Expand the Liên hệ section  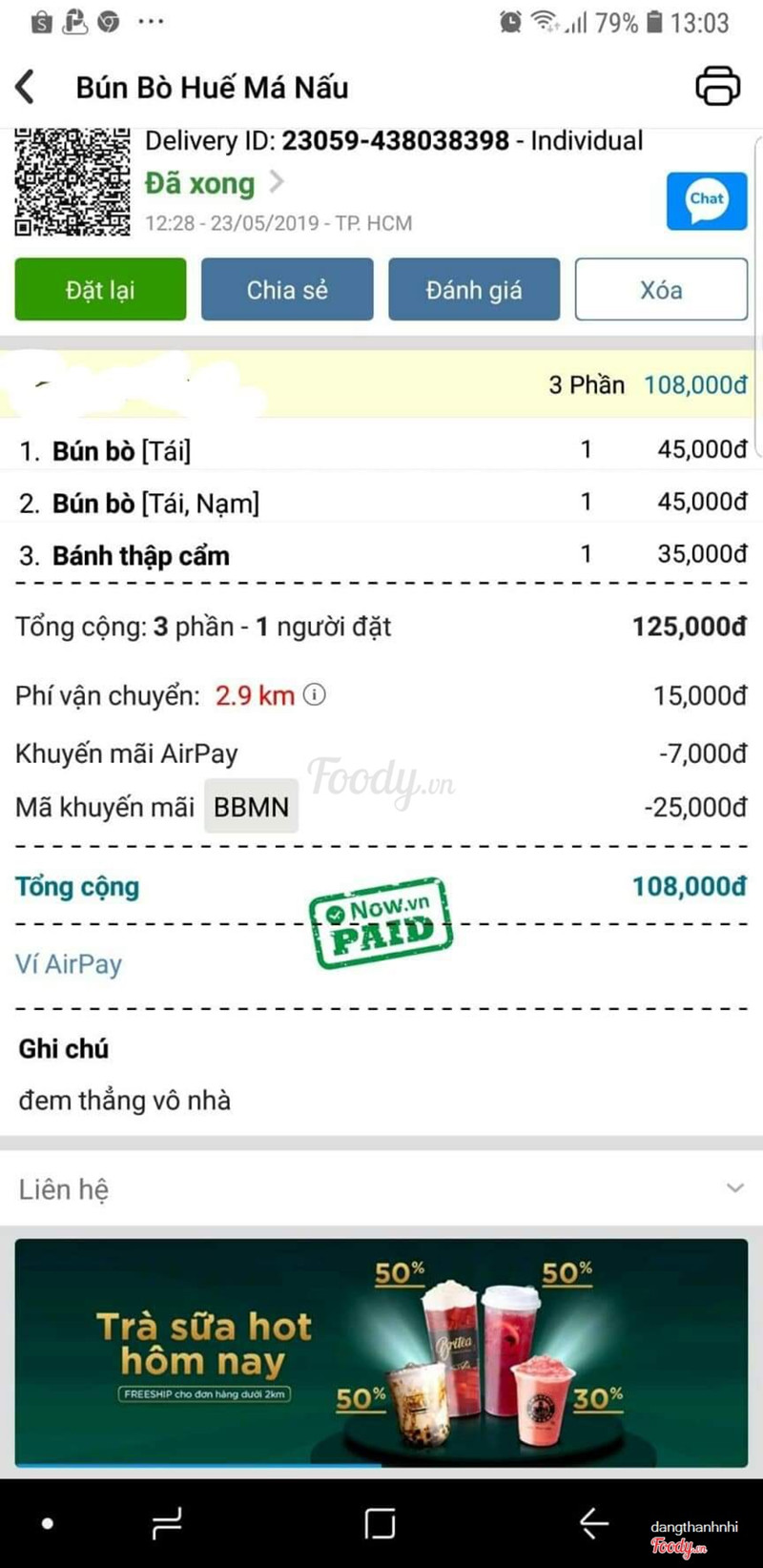(381, 1188)
